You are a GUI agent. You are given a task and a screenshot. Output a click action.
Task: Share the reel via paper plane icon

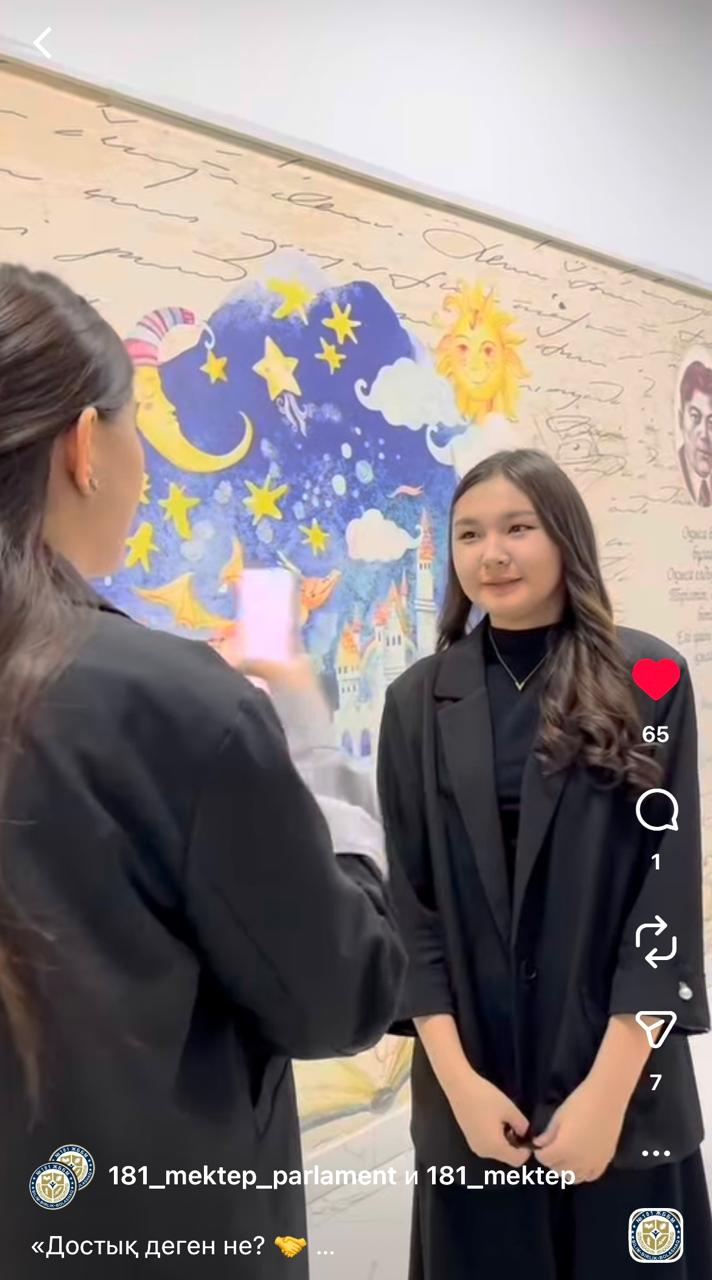point(656,1030)
